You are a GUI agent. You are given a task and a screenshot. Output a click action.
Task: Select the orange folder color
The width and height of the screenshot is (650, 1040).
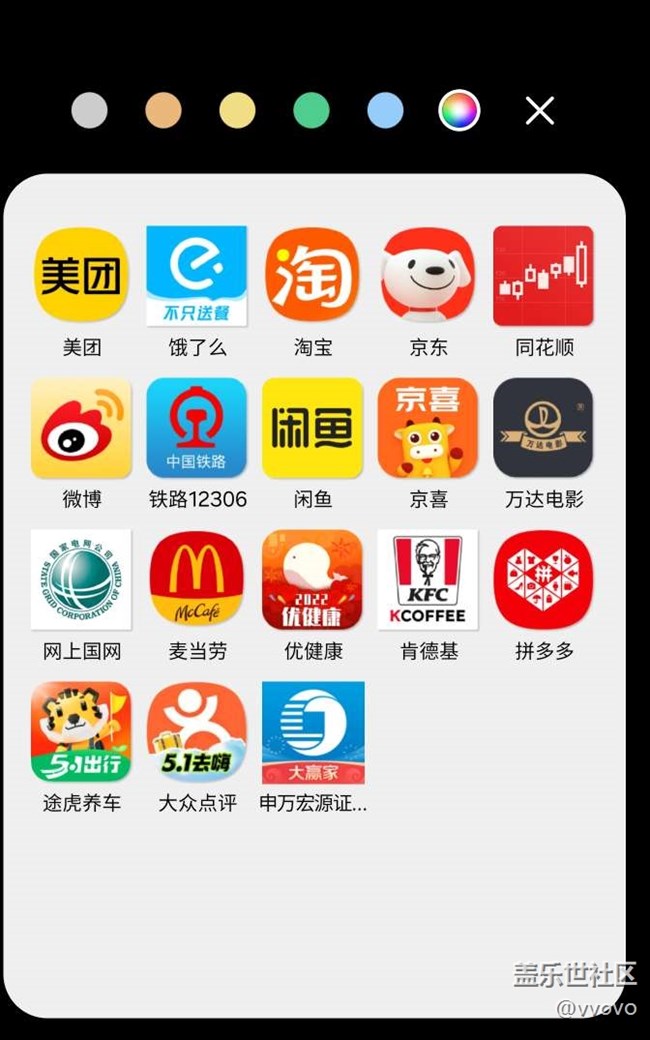163,110
